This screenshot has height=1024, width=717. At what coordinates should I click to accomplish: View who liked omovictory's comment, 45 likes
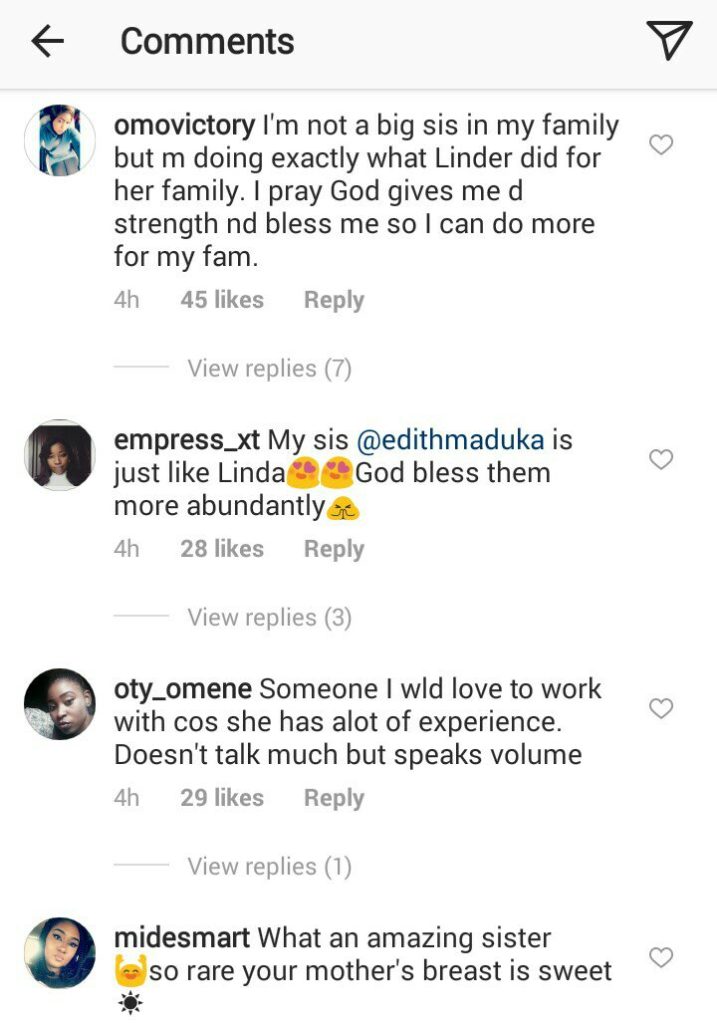(x=222, y=300)
